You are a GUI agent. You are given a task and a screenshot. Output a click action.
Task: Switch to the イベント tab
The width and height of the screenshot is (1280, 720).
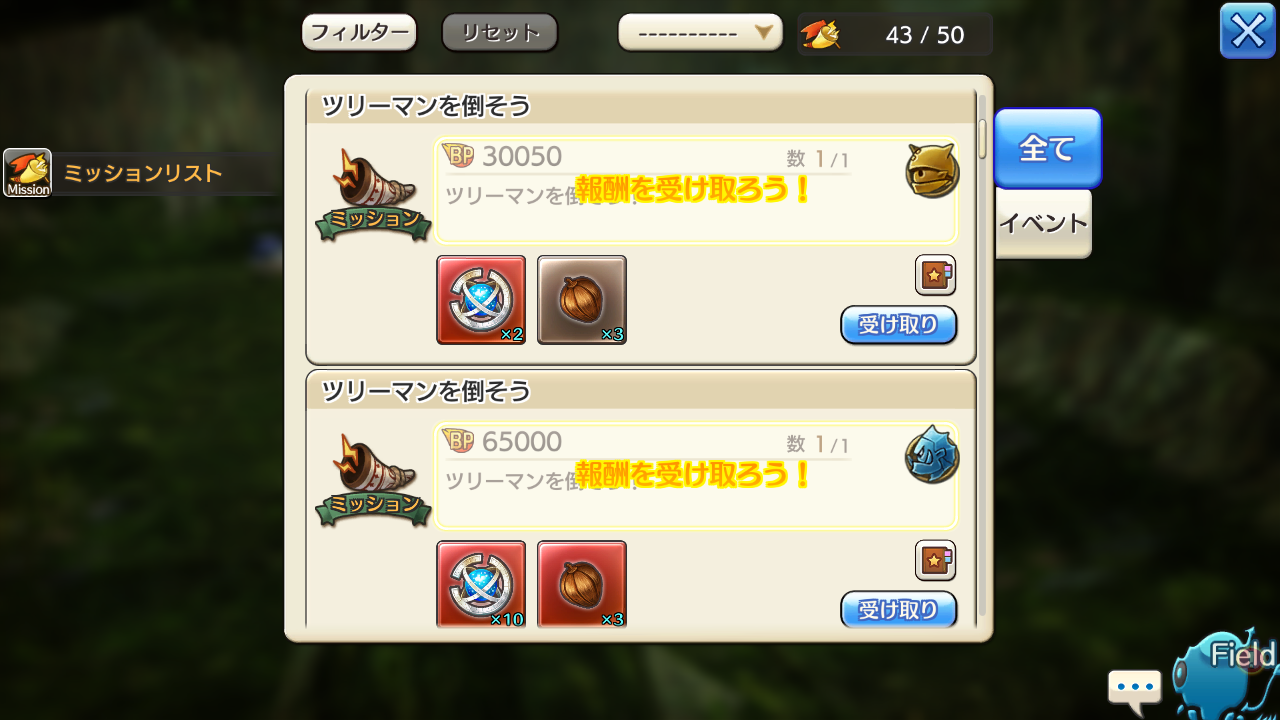tap(1043, 223)
